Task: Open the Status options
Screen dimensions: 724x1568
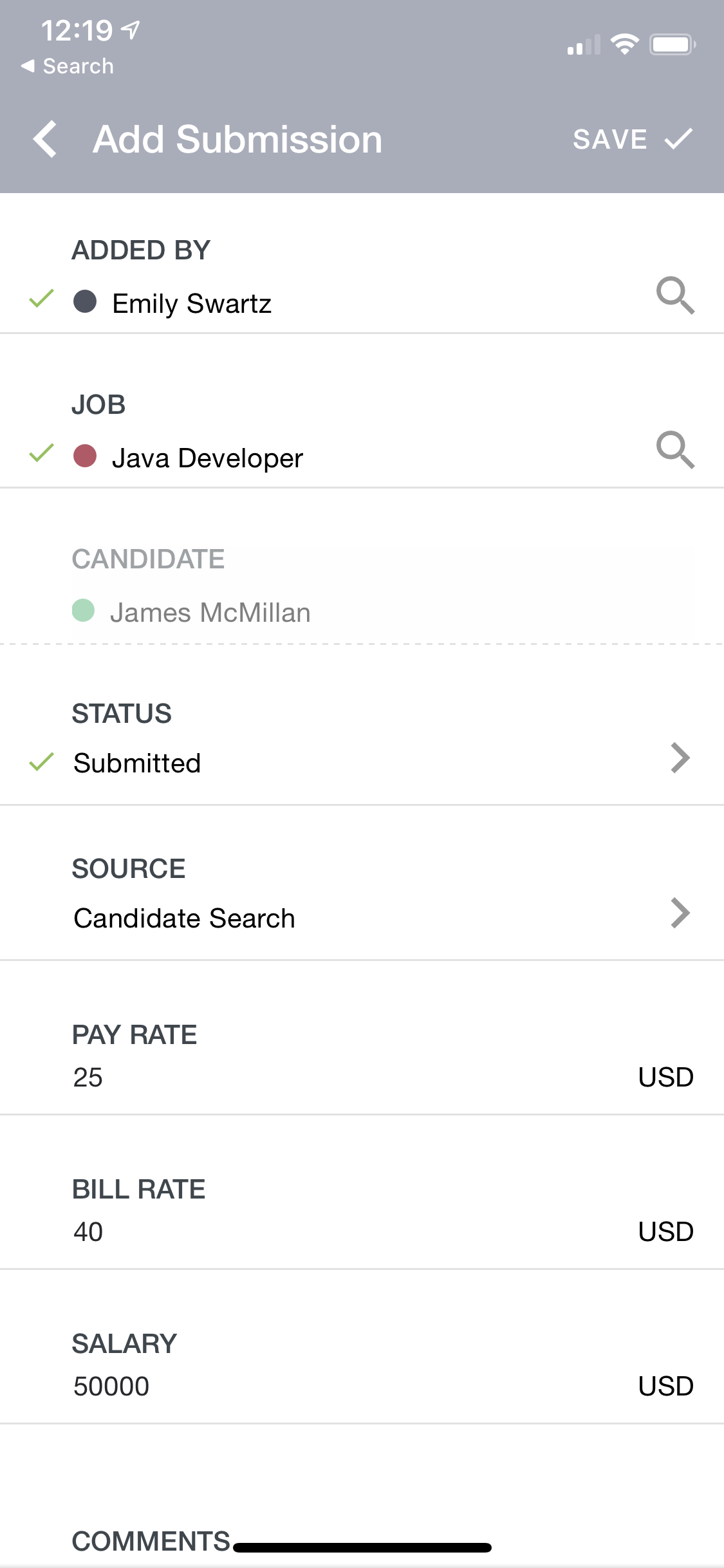Action: click(680, 758)
